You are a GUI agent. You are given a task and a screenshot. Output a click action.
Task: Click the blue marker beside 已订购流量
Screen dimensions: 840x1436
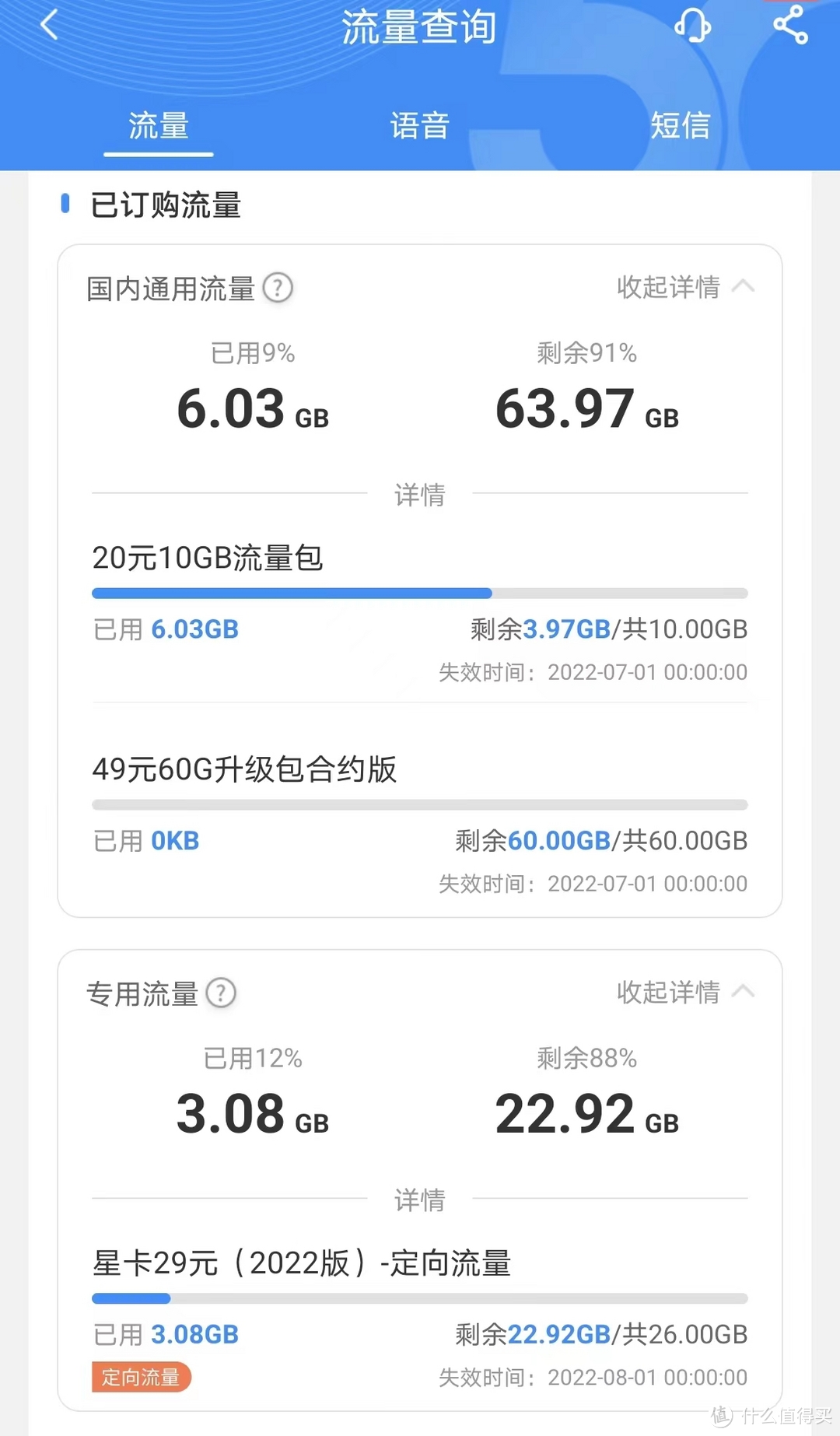pos(65,204)
